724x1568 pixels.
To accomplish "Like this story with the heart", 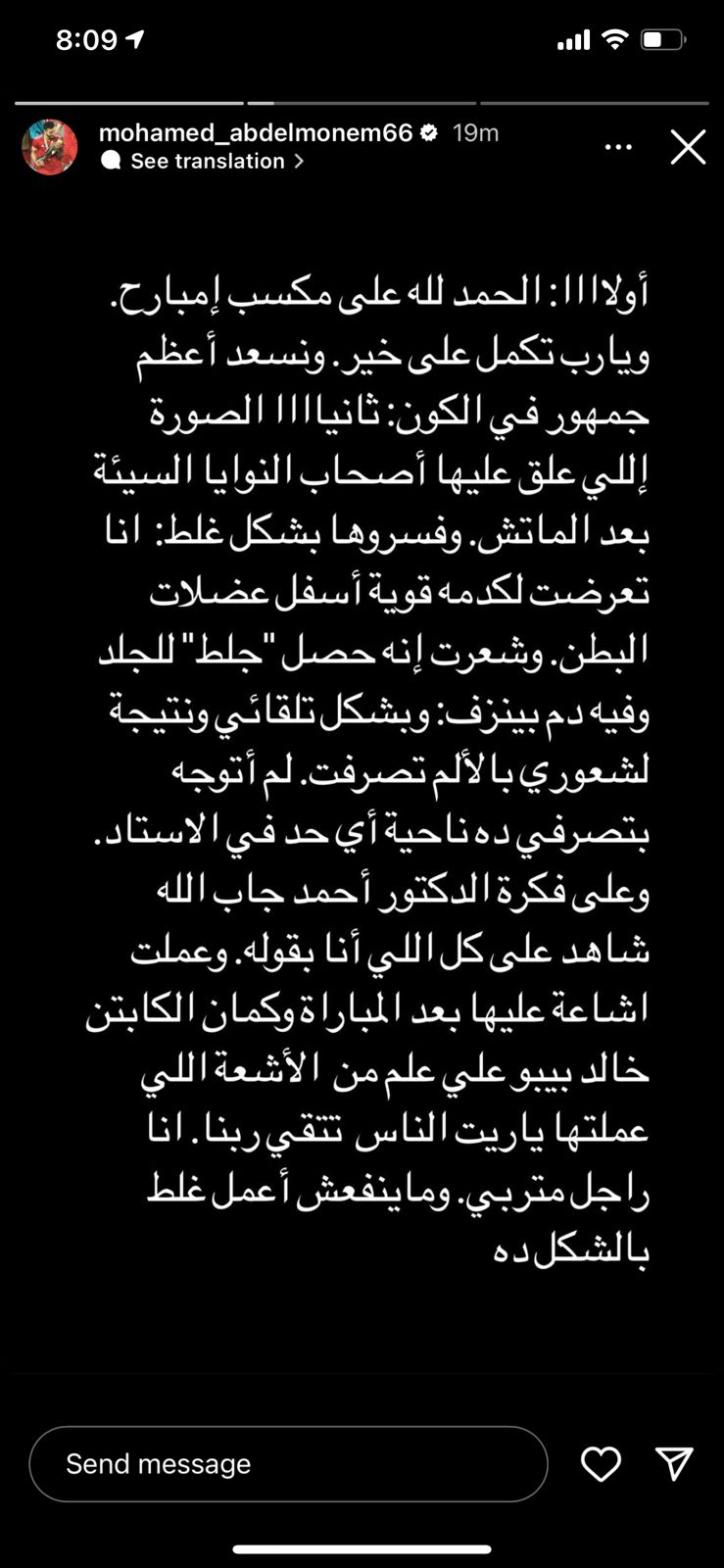I will pos(601,1464).
